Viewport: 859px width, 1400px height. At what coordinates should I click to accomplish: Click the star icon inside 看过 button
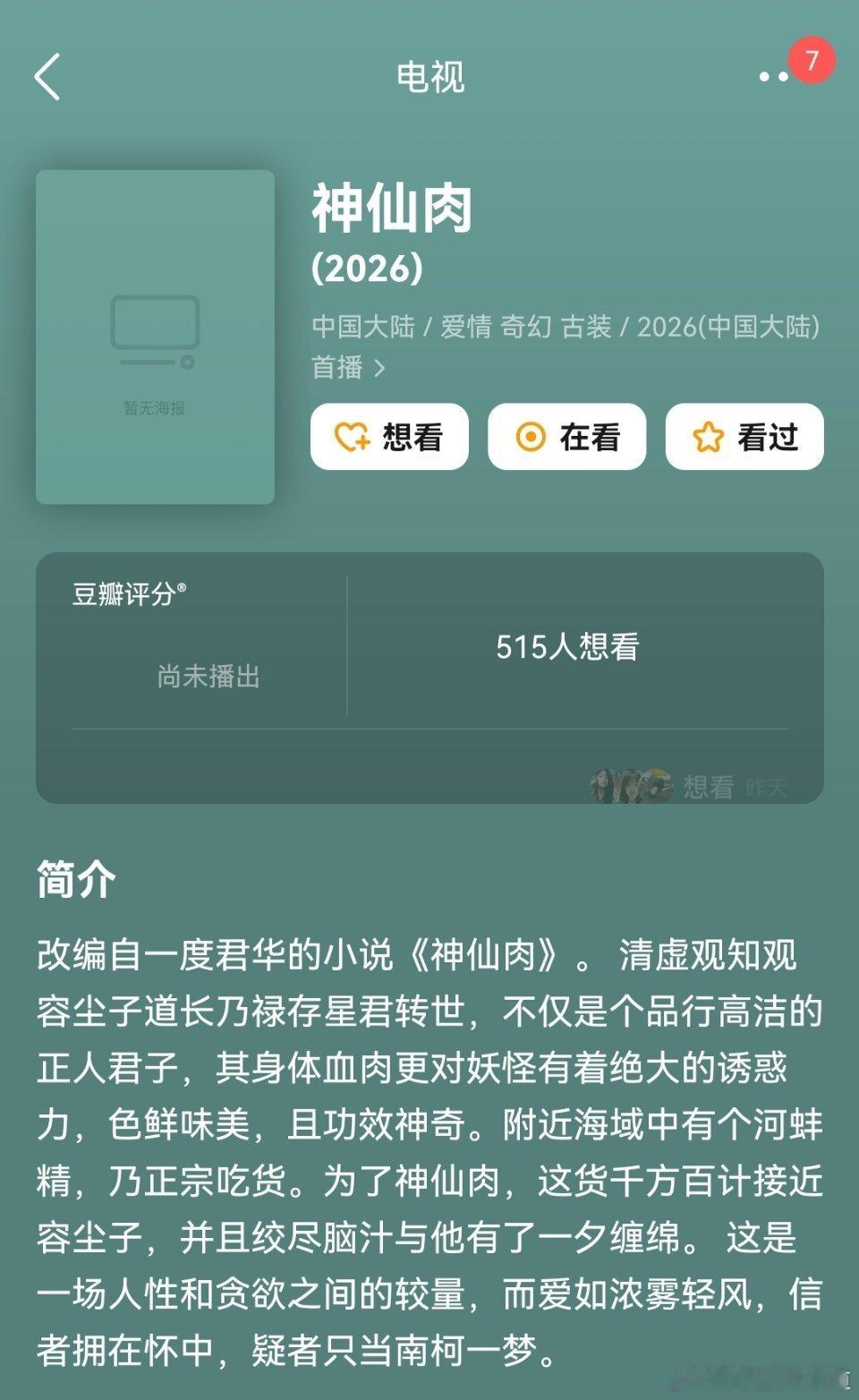pos(706,437)
